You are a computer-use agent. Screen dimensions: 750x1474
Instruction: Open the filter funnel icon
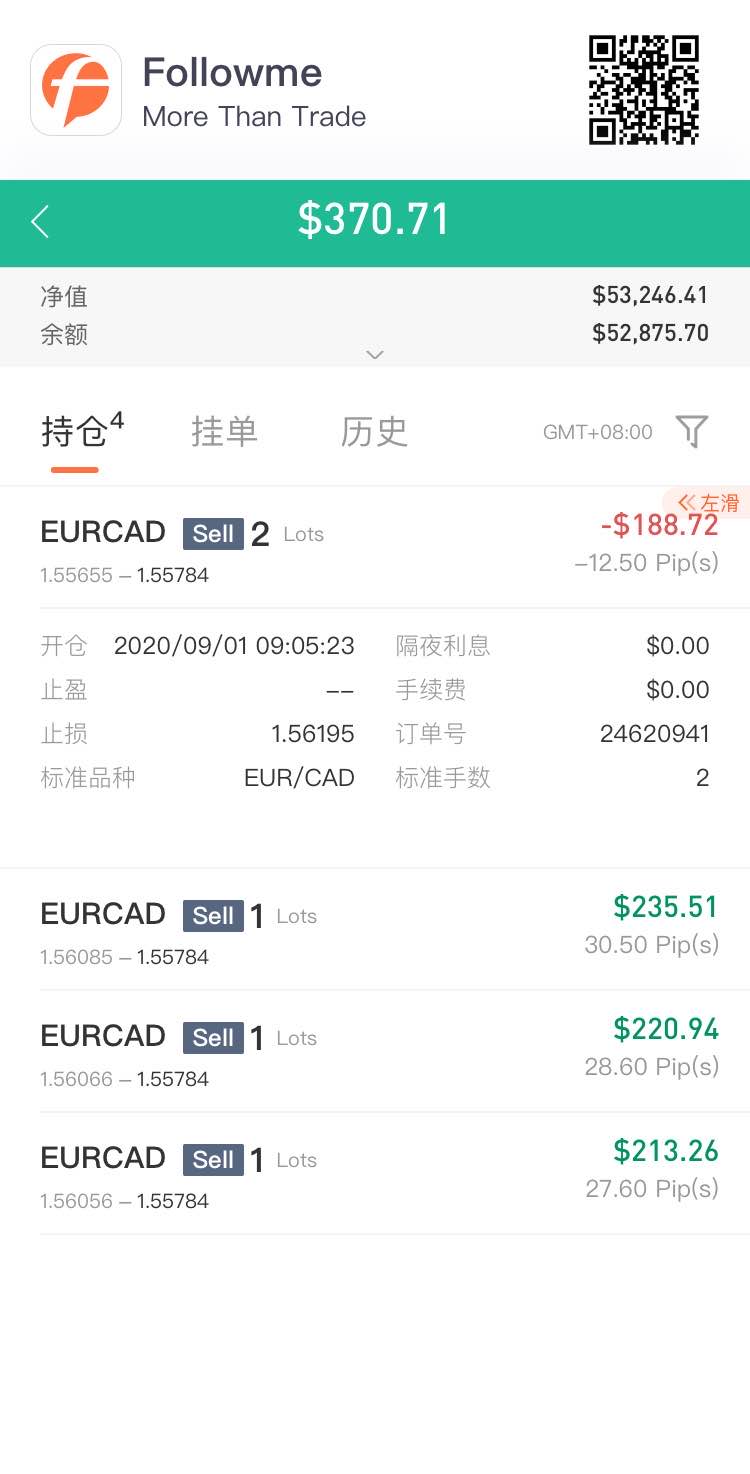click(692, 432)
